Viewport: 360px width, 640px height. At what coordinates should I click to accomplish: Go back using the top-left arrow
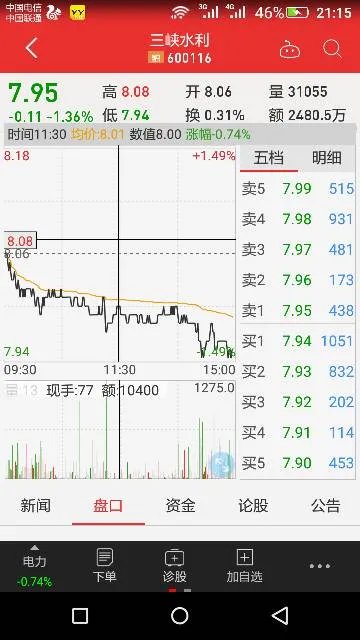coord(31,48)
